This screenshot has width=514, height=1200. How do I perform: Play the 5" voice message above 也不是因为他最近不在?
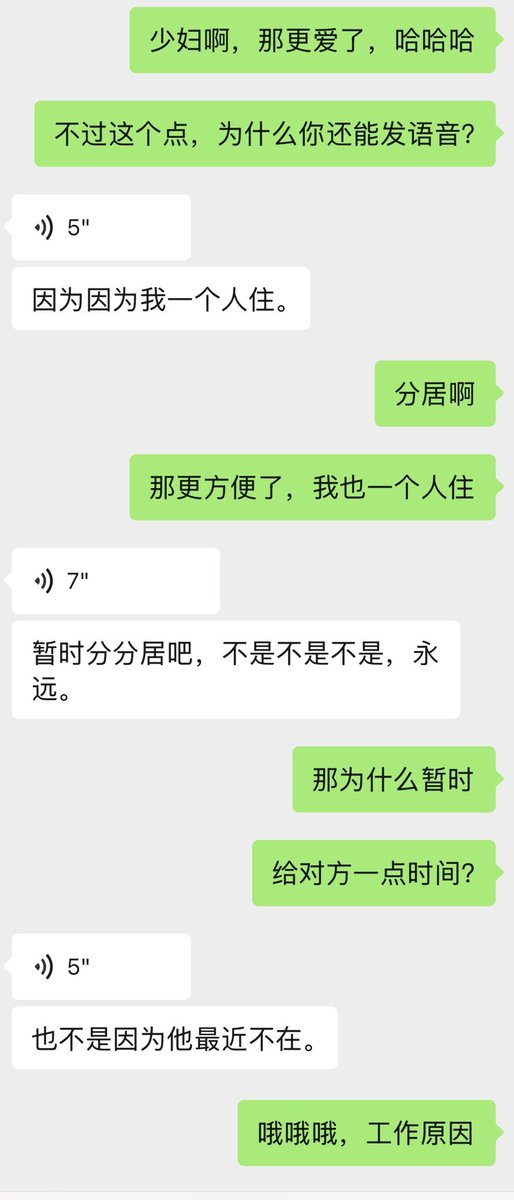click(101, 966)
